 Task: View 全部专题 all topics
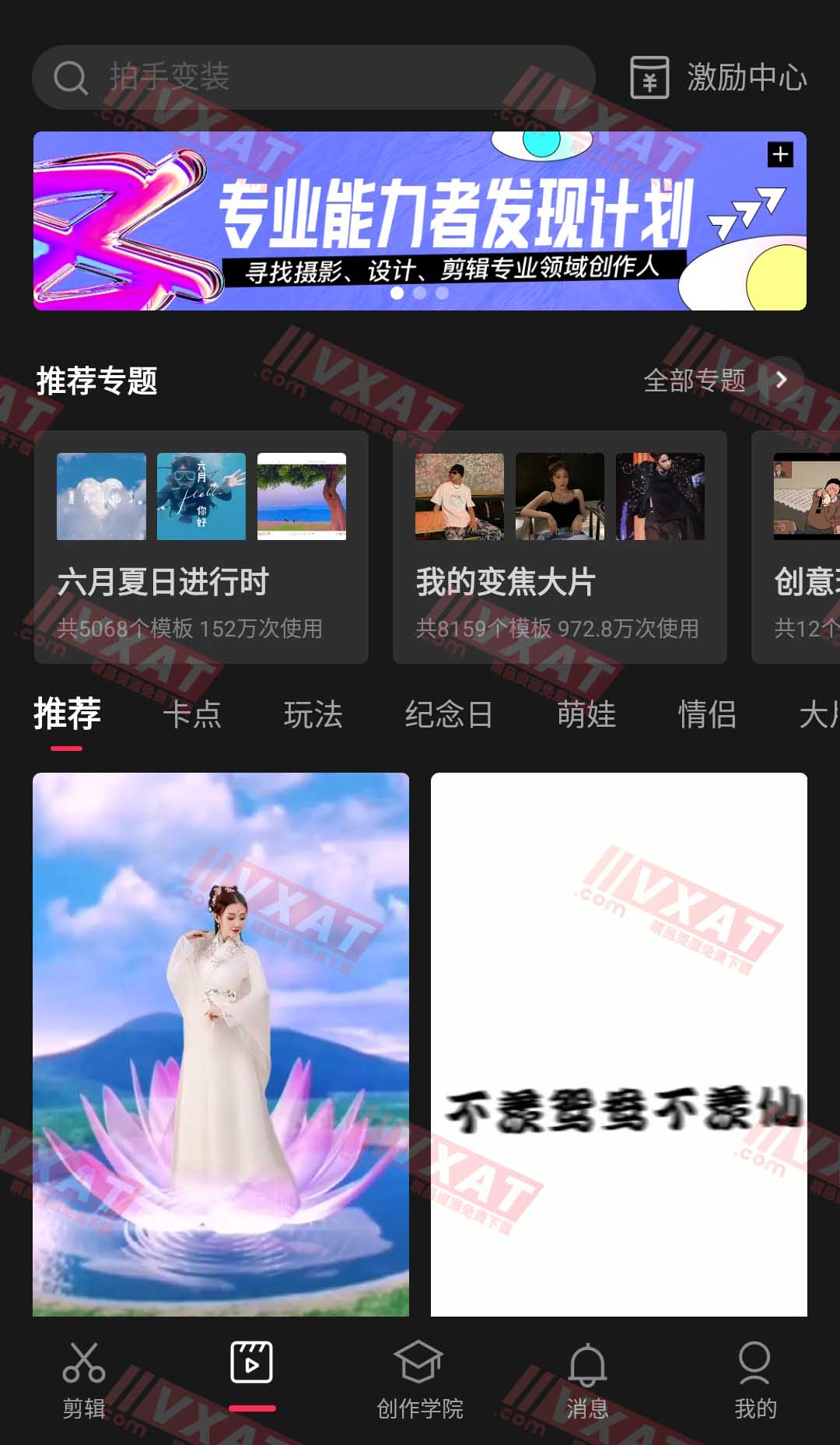[x=716, y=381]
